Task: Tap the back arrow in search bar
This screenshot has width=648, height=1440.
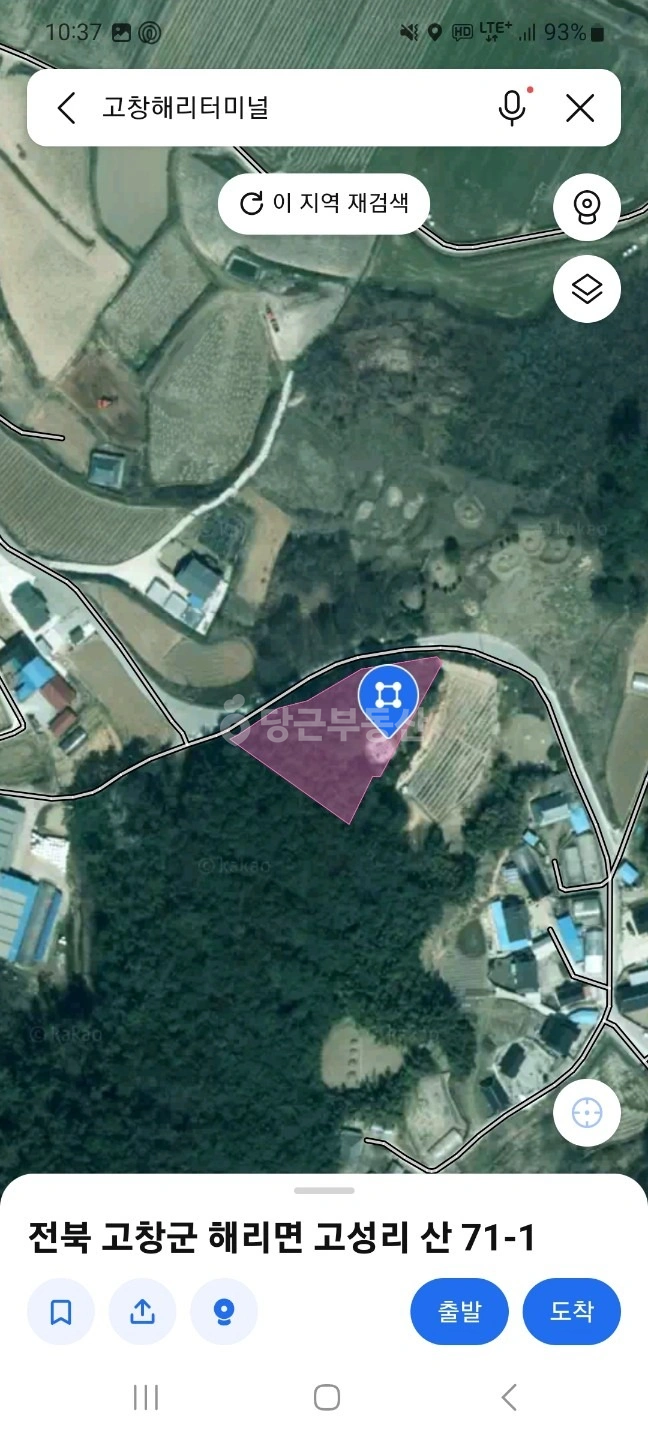Action: coord(66,108)
